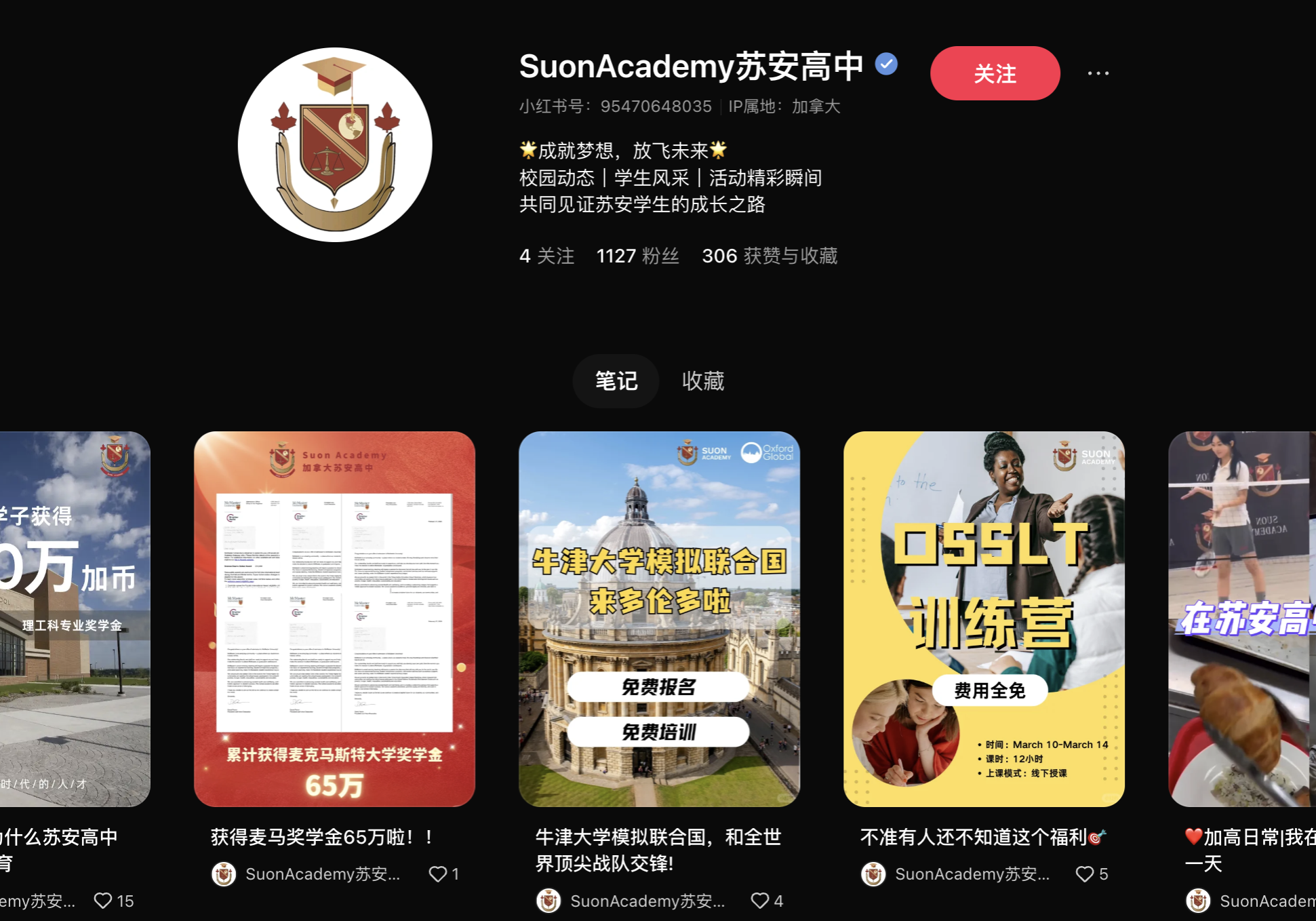Screen dimensions: 1316x921
Task: Open the 牛津大学模拟联合国 note
Action: pos(659,619)
